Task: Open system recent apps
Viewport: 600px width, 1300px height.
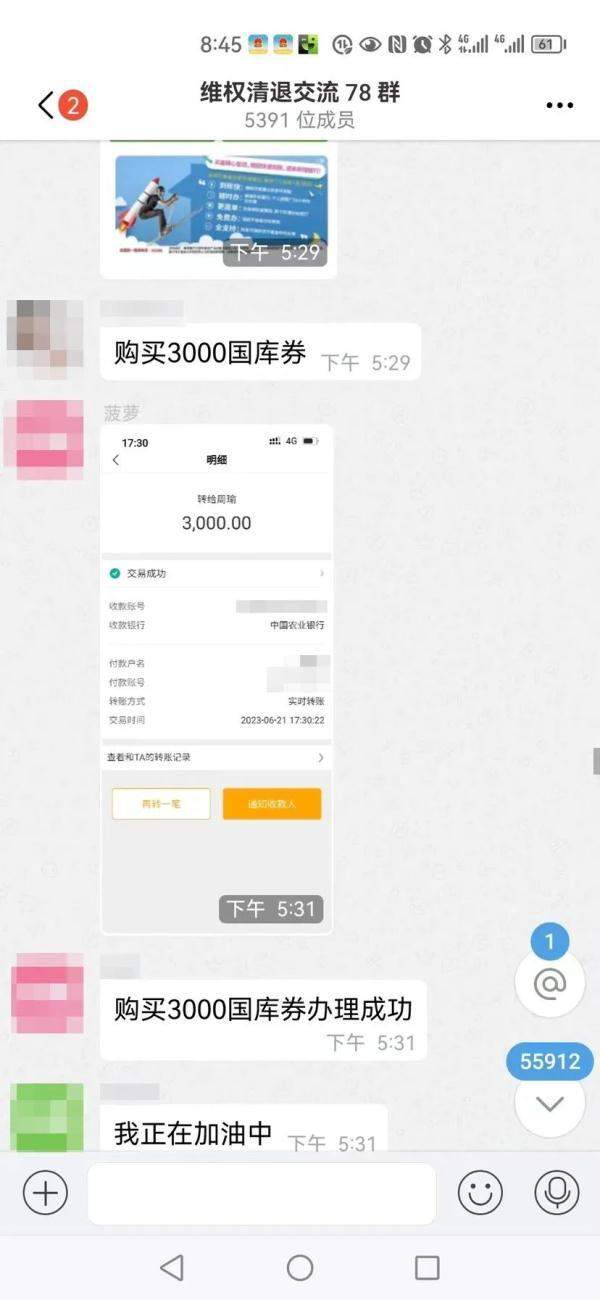Action: point(427,1268)
